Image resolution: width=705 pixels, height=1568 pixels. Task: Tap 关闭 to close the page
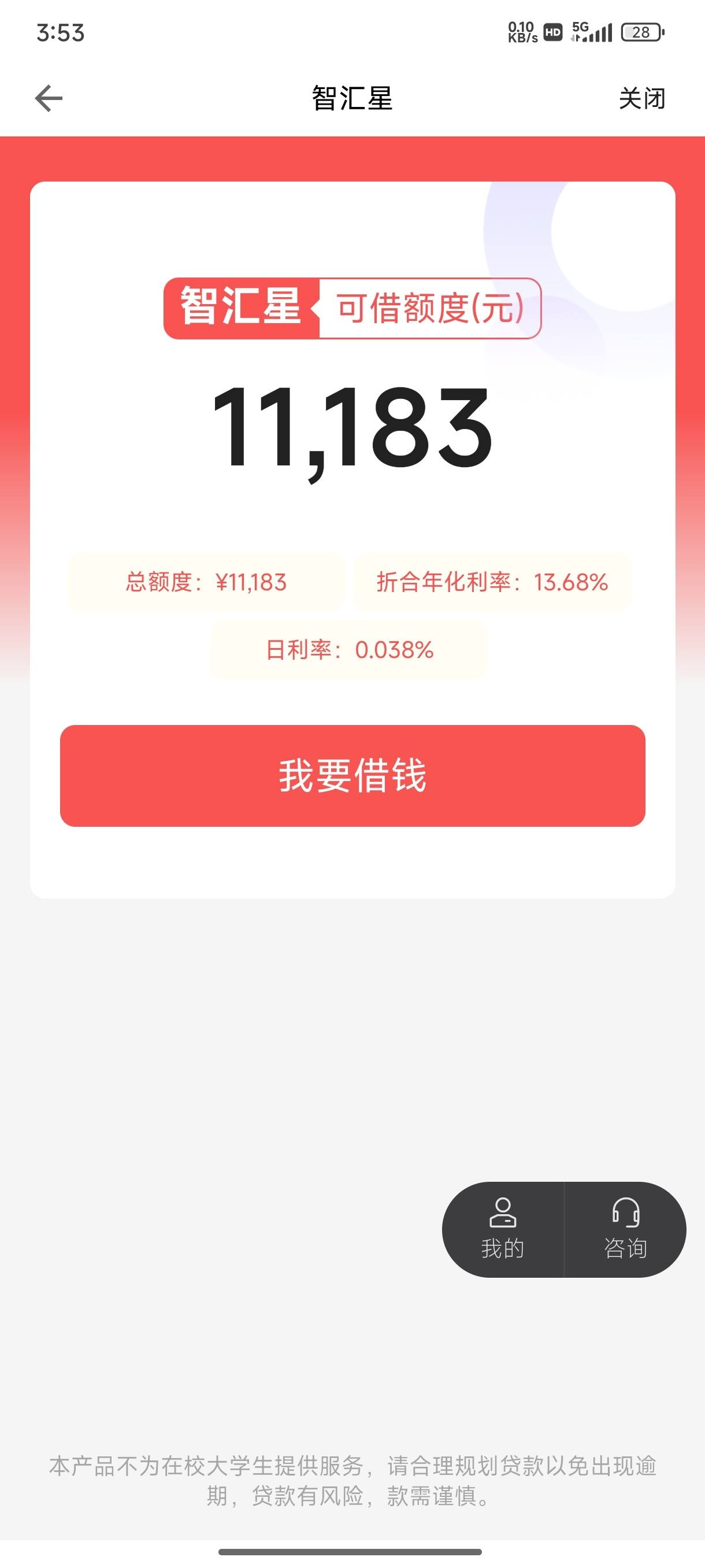[642, 99]
